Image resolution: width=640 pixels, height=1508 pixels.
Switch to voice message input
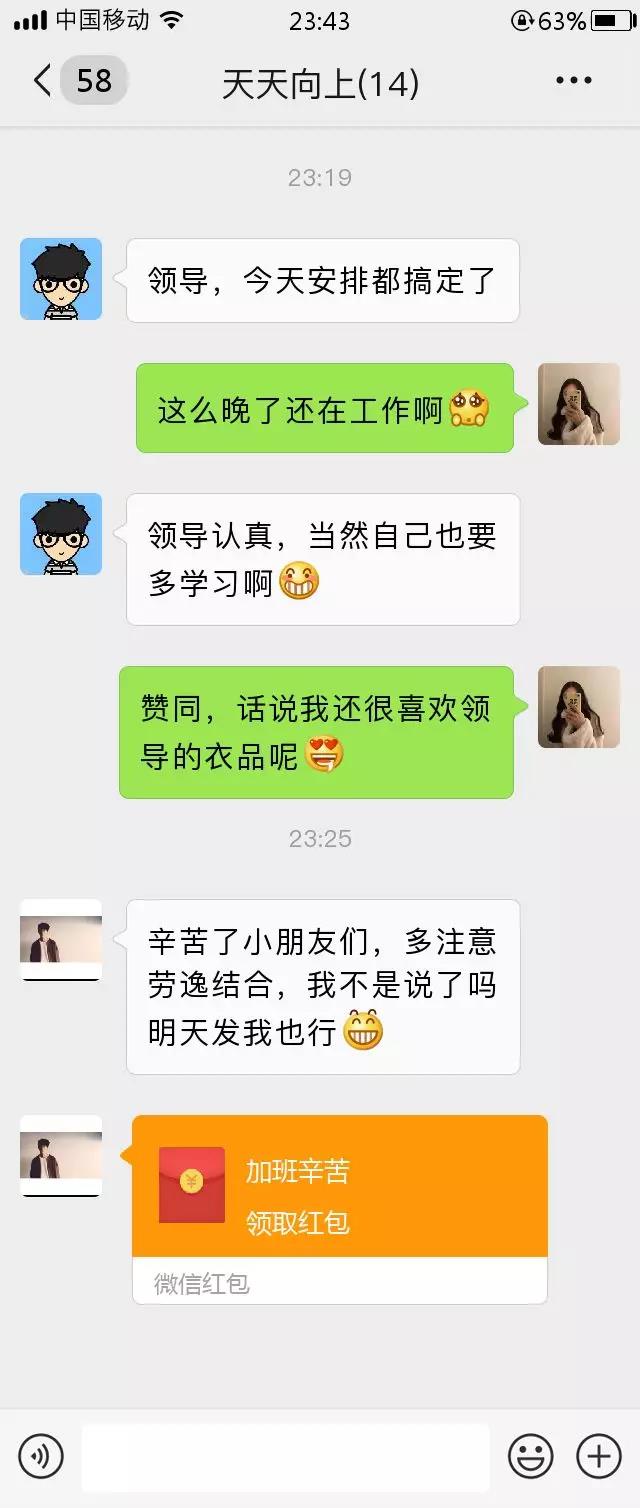41,1456
